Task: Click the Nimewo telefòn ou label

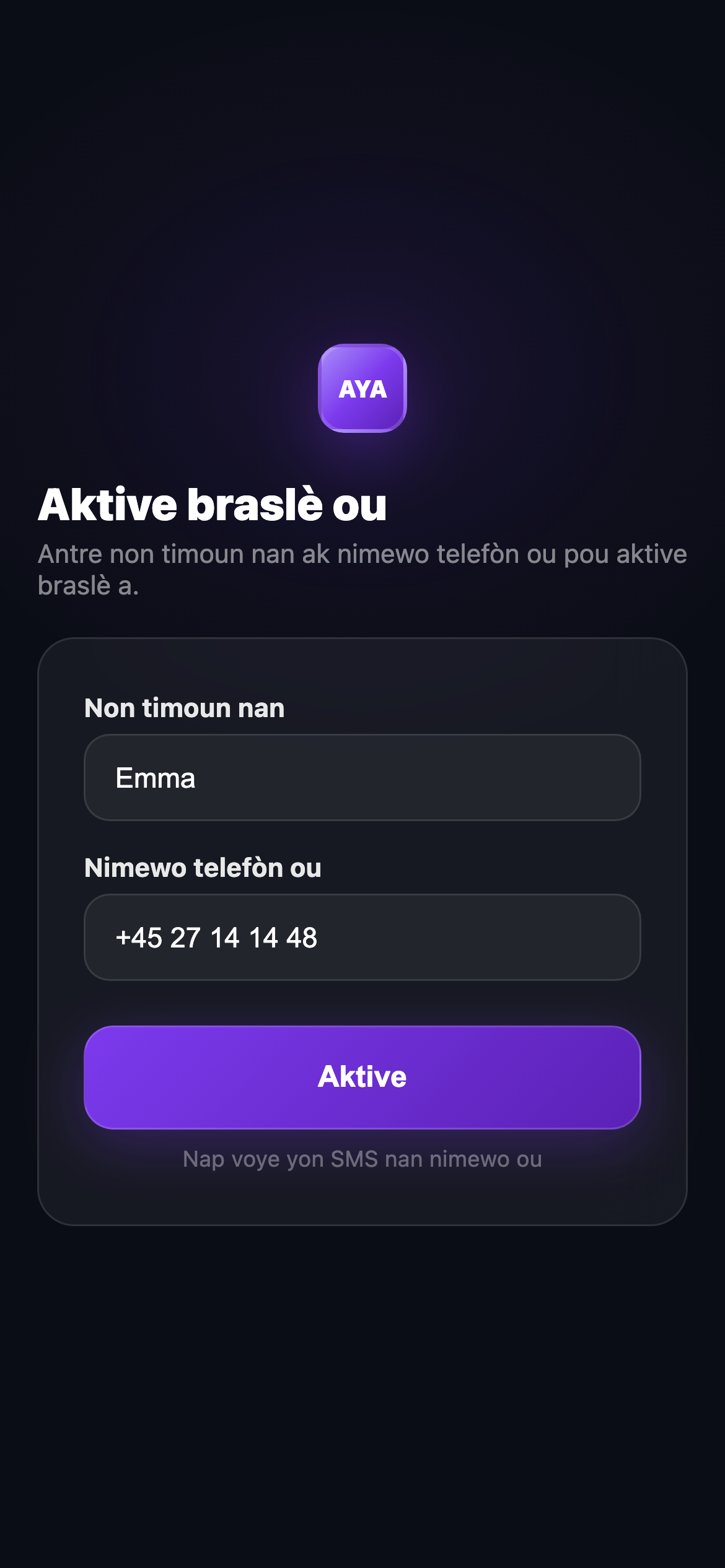Action: 203,868
